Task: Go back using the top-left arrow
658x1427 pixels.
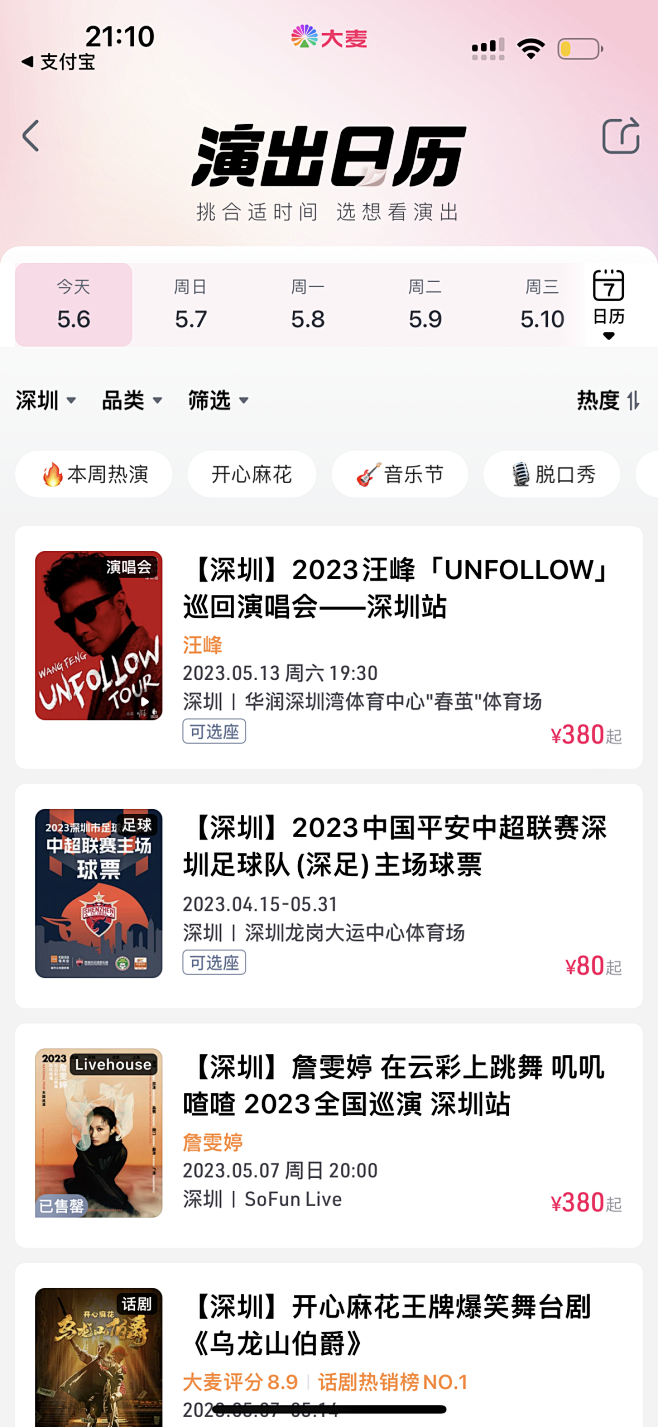Action: (31, 136)
